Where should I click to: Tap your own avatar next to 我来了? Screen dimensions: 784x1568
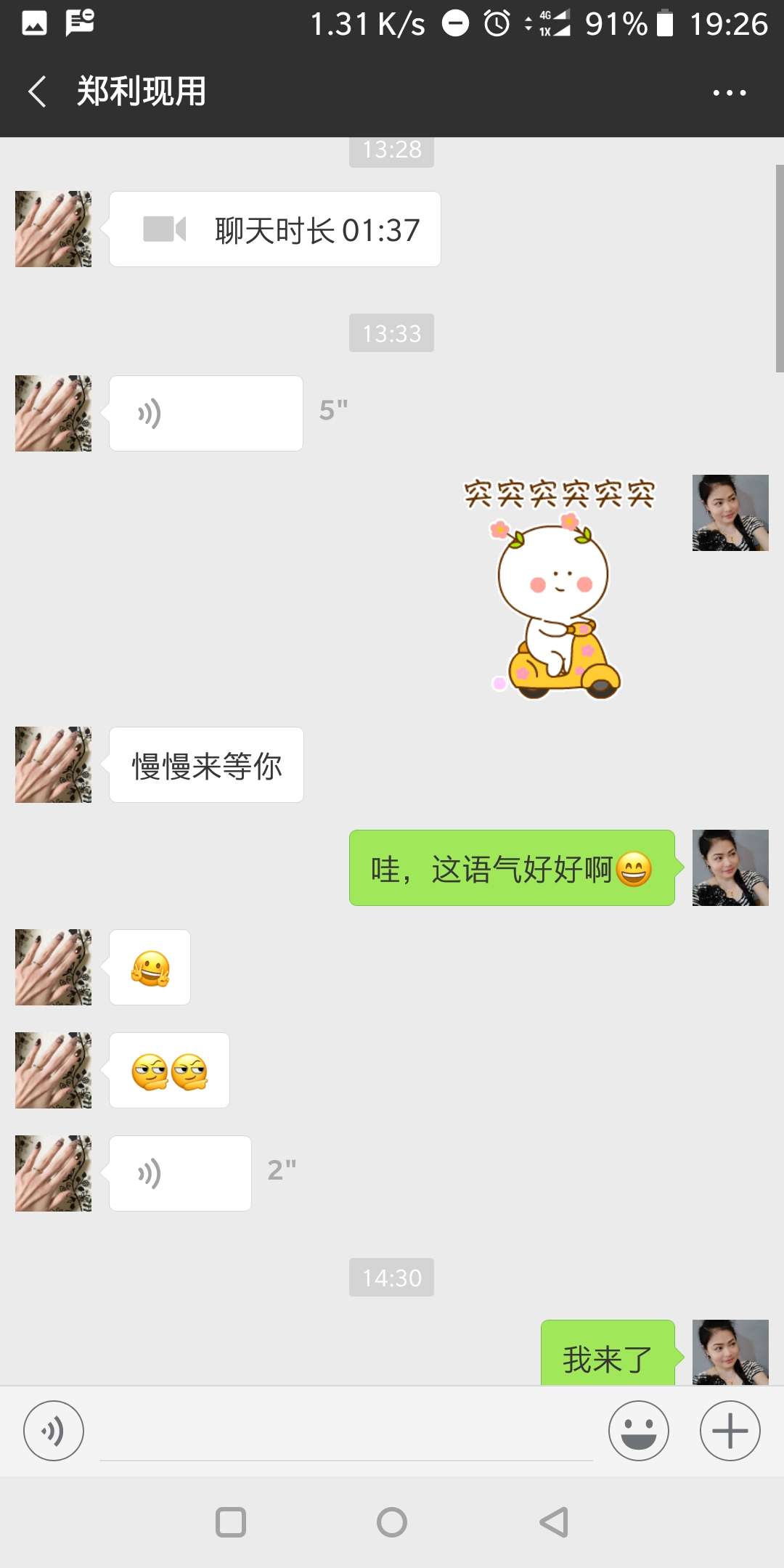click(x=730, y=1352)
